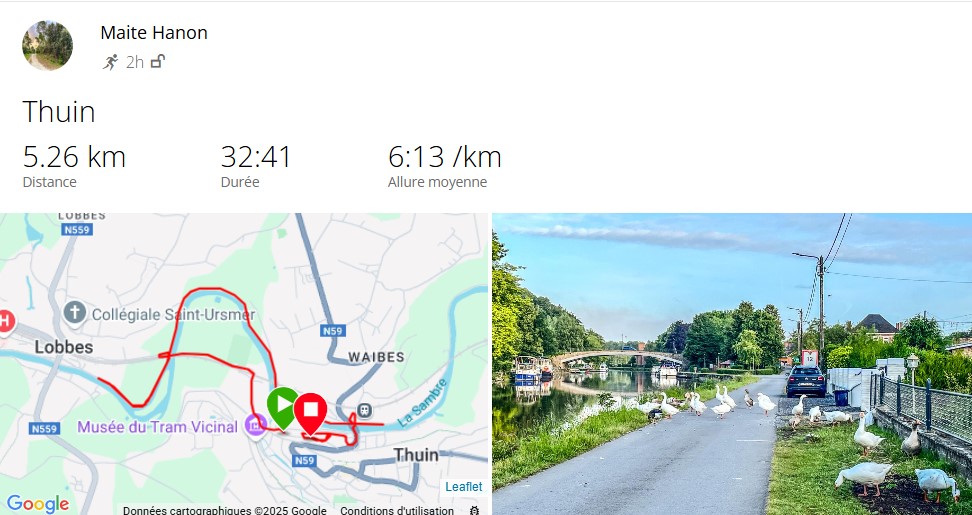This screenshot has height=515, width=972.
Task: View the geese canal photo
Action: (731, 364)
